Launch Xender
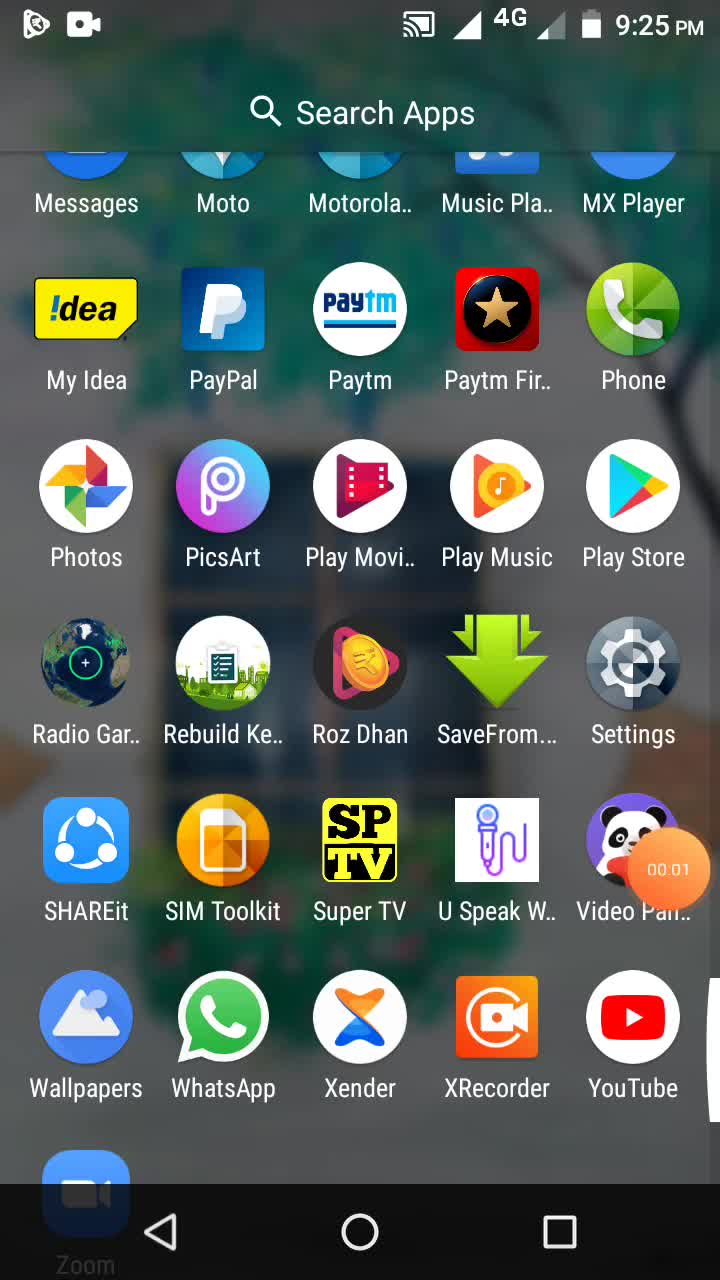The image size is (720, 1280). (360, 1017)
